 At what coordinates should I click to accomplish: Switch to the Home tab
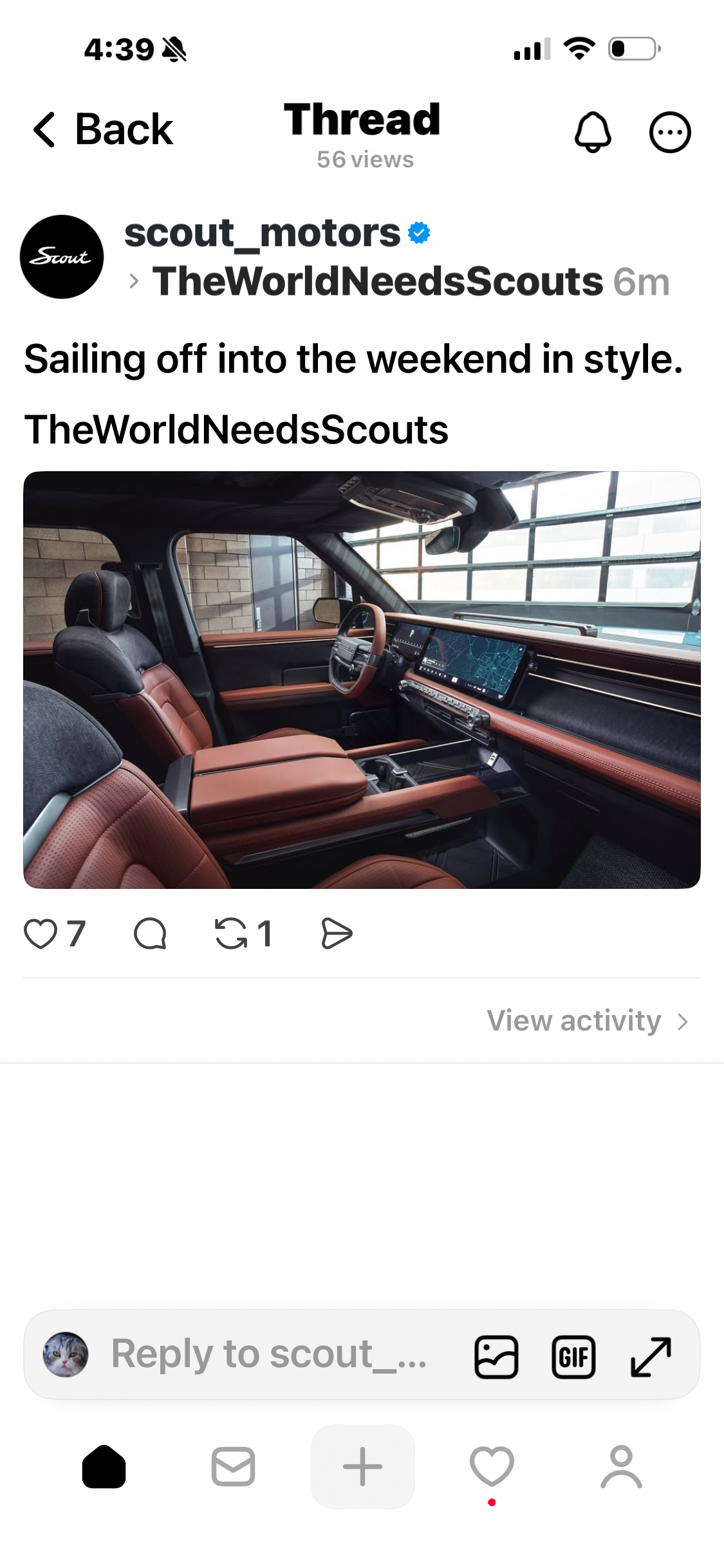(x=104, y=1466)
